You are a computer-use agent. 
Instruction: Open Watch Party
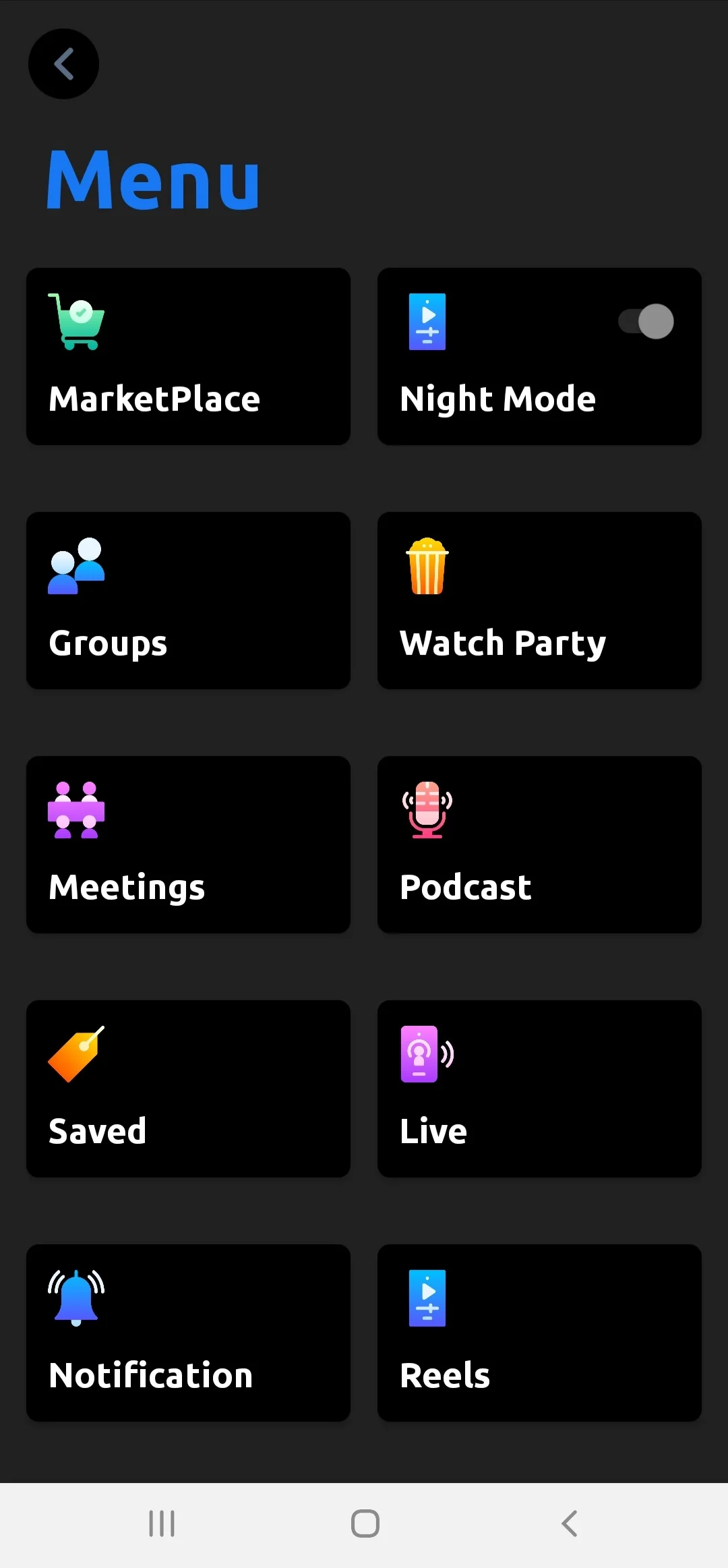click(539, 600)
